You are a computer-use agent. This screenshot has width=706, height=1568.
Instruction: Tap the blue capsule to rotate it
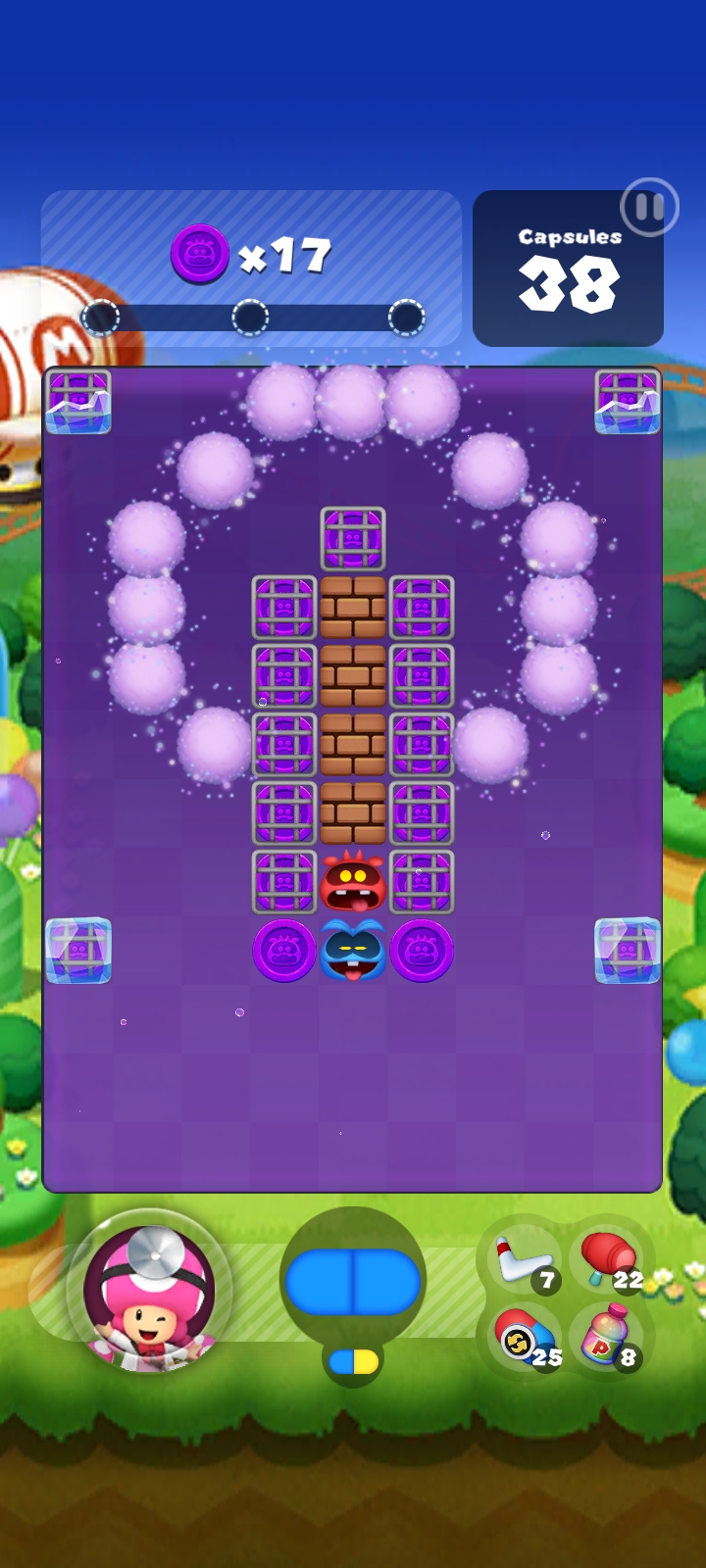point(353,1282)
